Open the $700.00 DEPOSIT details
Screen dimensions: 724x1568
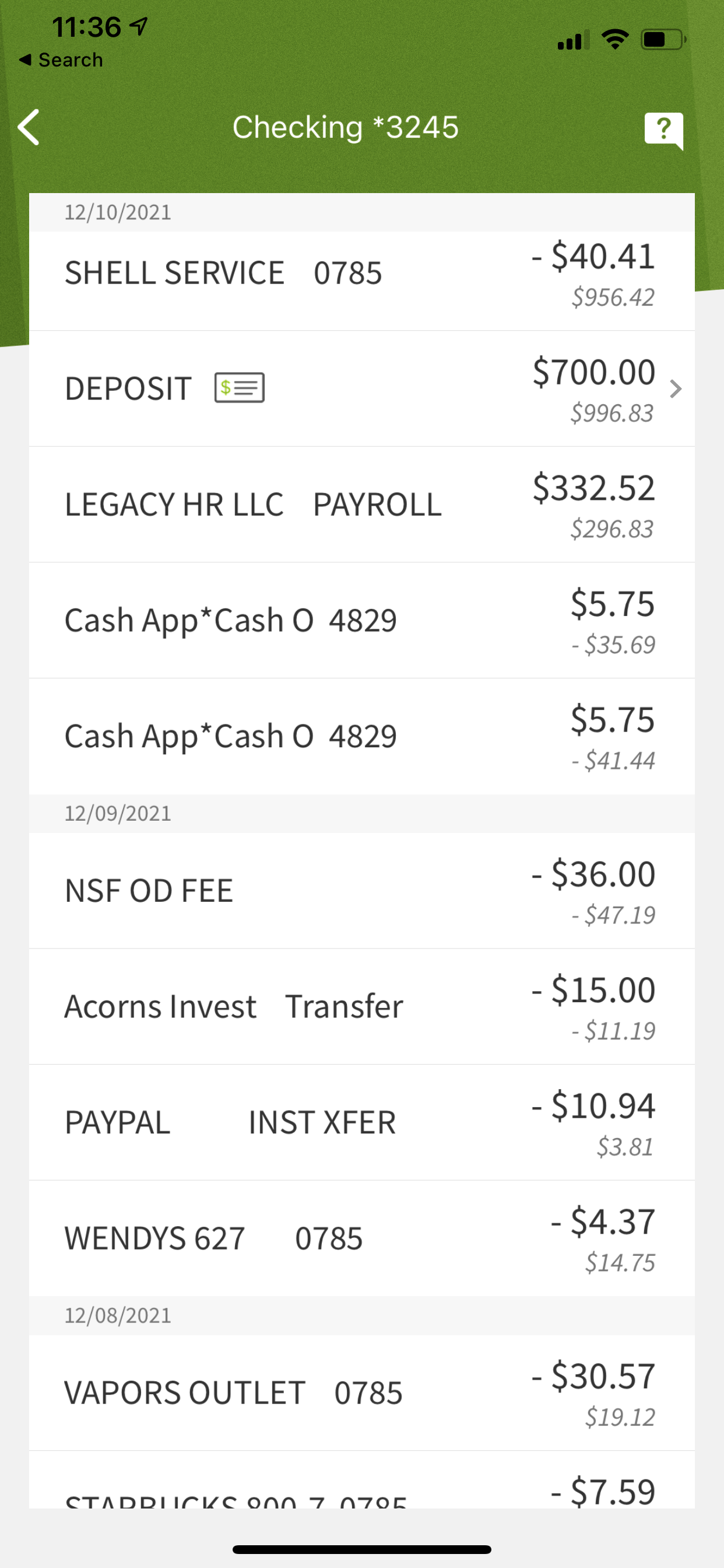[361, 389]
